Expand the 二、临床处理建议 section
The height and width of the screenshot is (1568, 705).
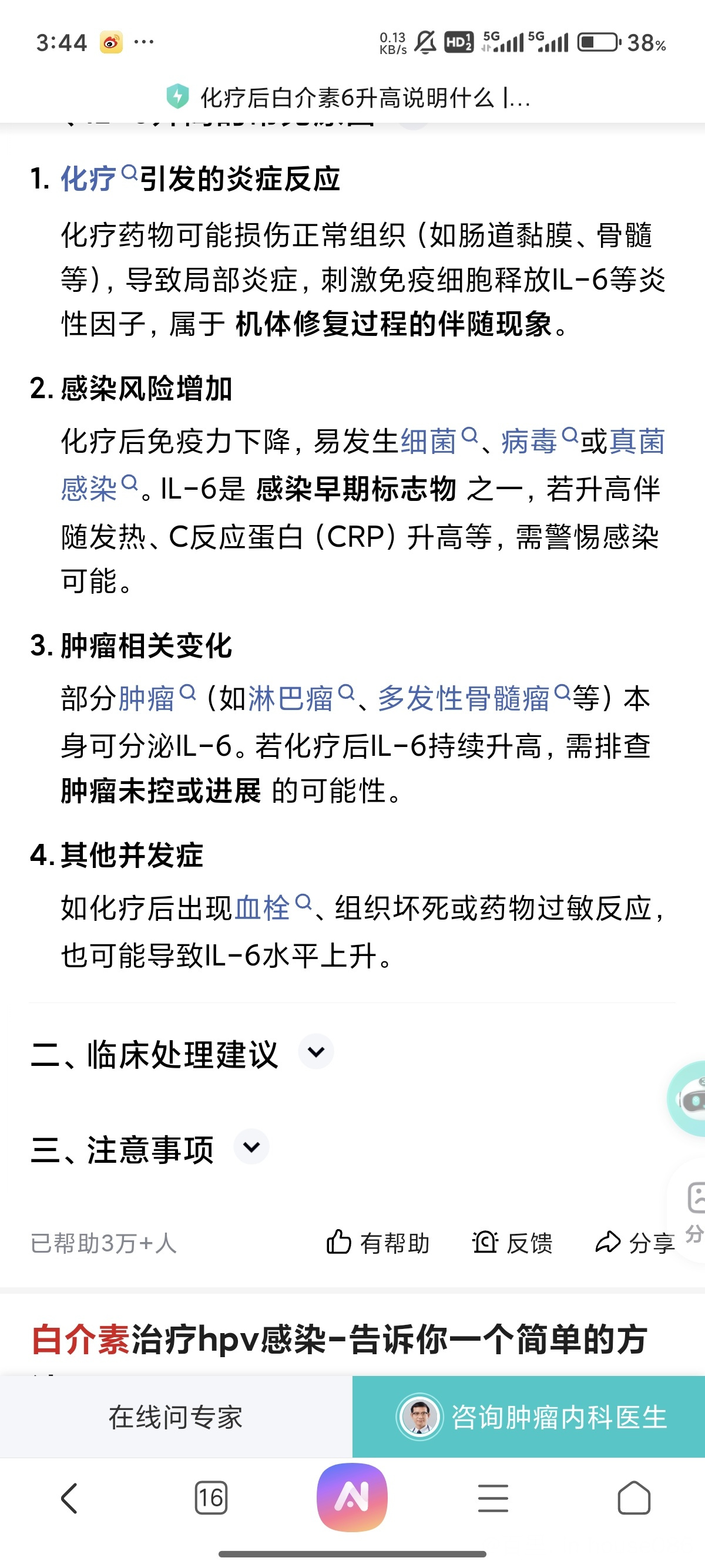[x=316, y=1052]
